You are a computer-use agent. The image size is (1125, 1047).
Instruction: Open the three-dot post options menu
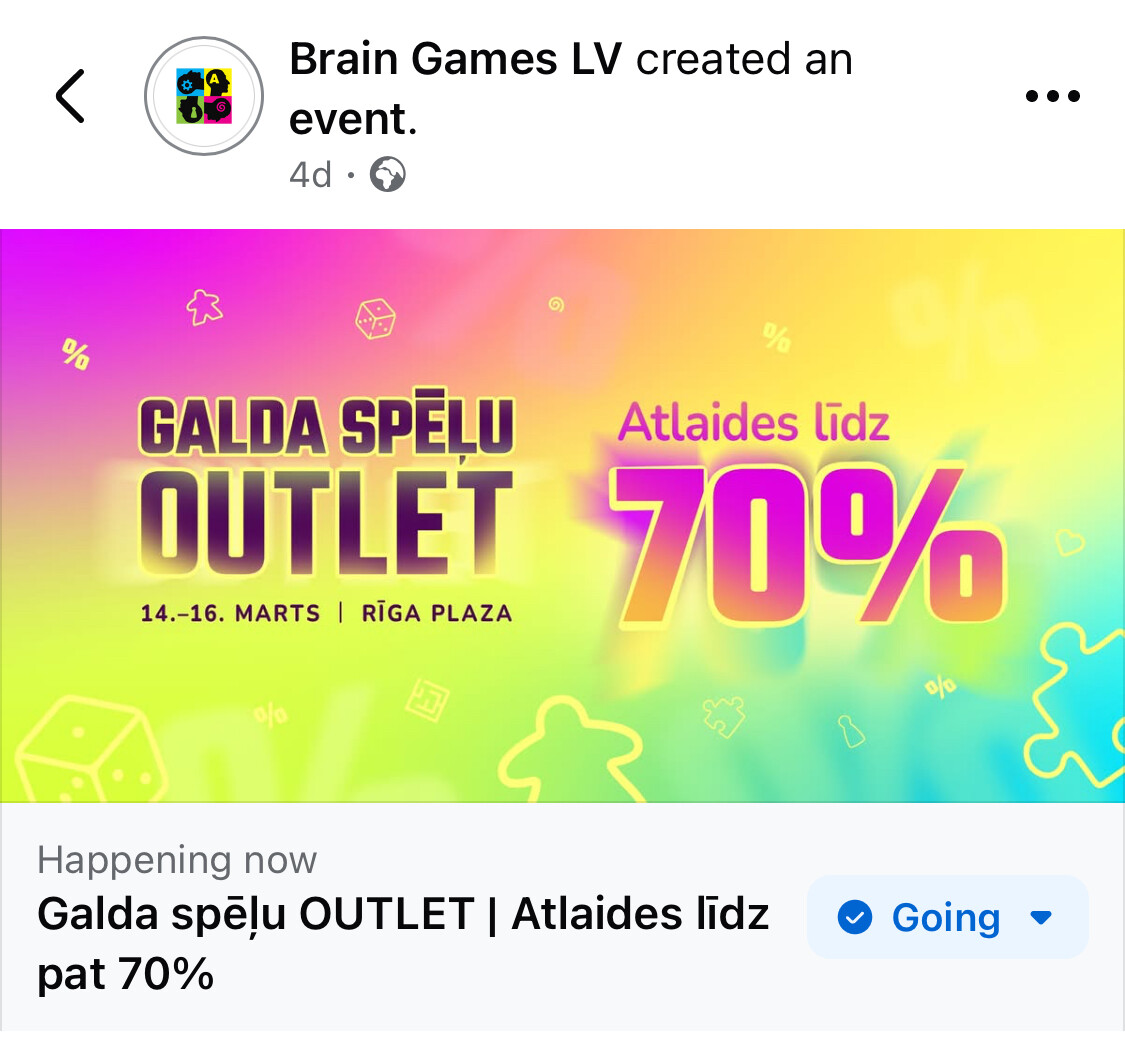point(1052,97)
